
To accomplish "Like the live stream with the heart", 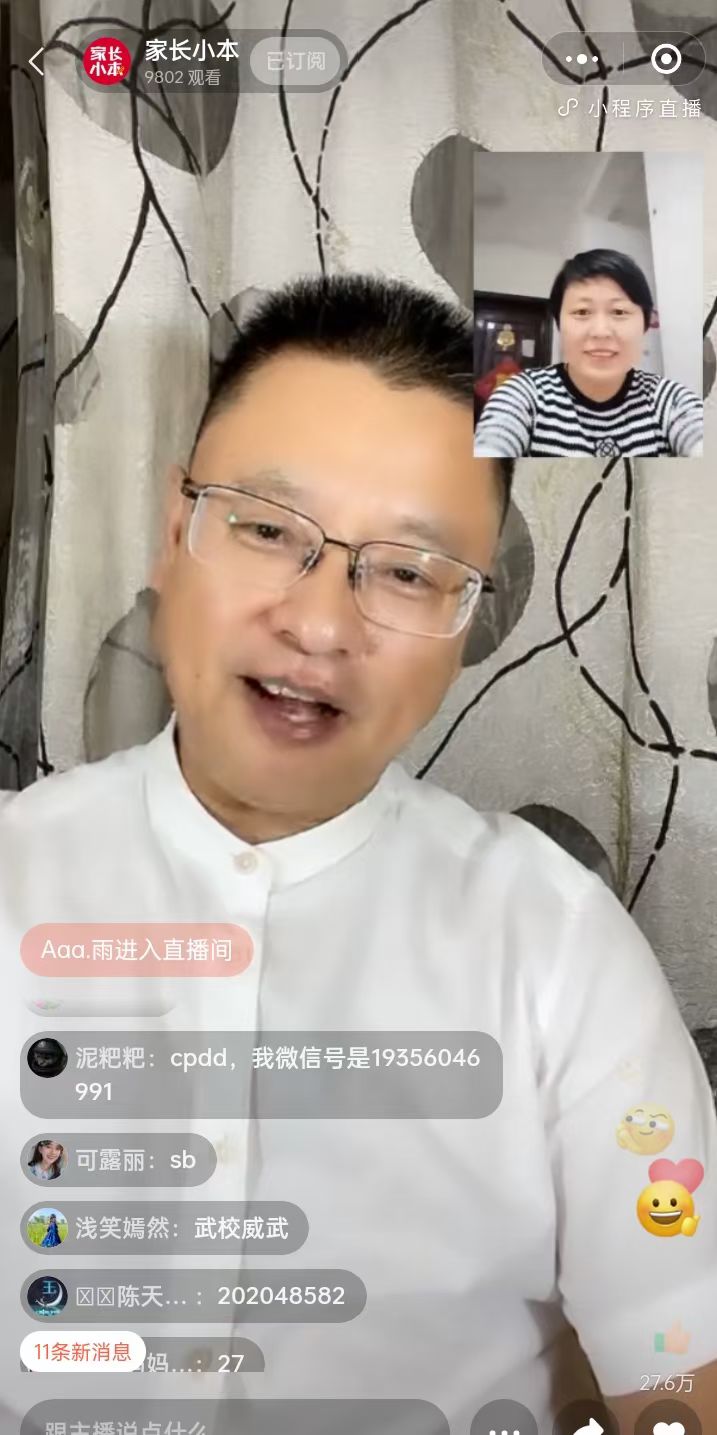I will click(x=668, y=1420).
